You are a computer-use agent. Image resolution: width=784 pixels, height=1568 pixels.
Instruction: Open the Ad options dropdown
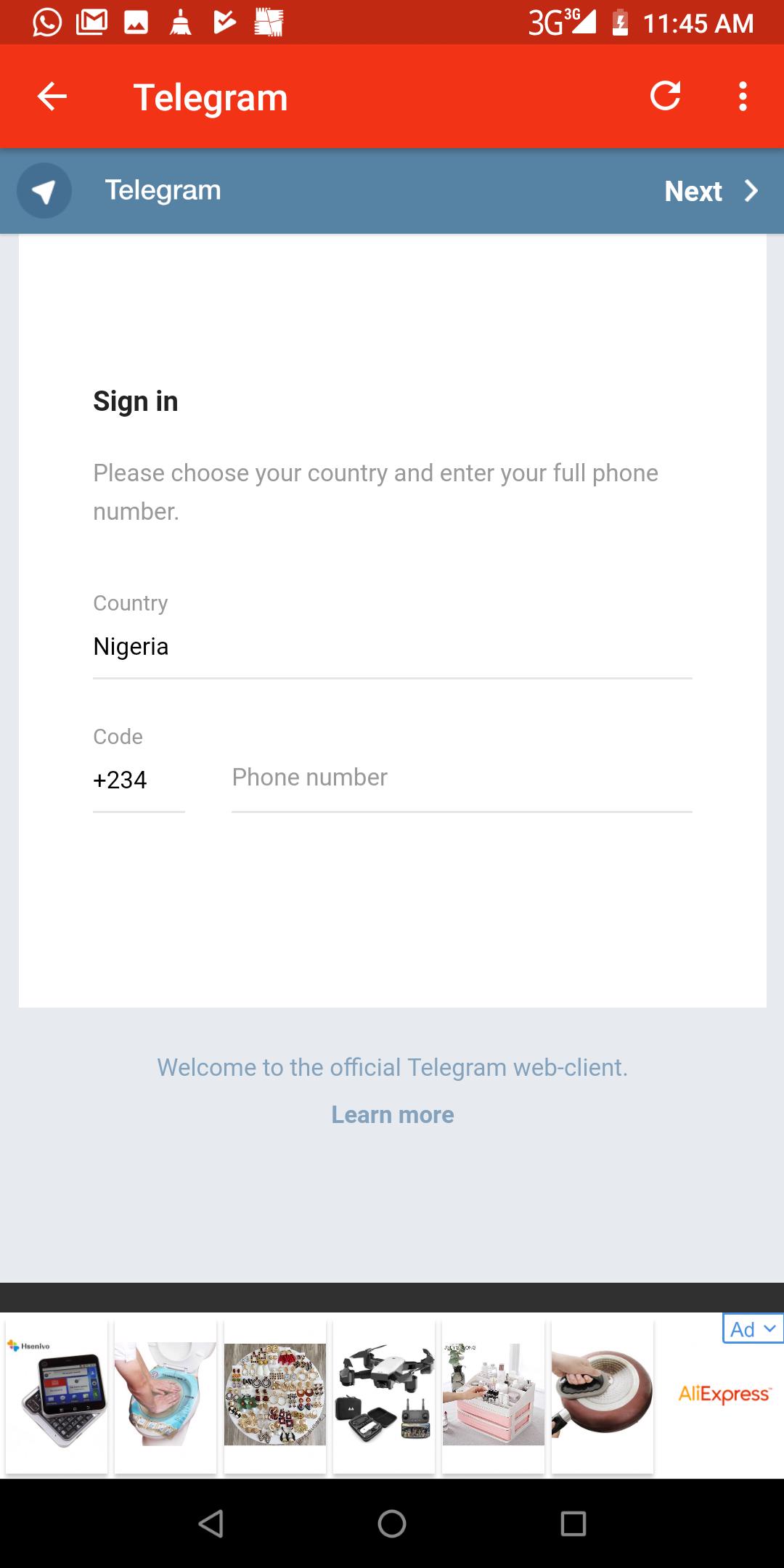click(x=752, y=1329)
